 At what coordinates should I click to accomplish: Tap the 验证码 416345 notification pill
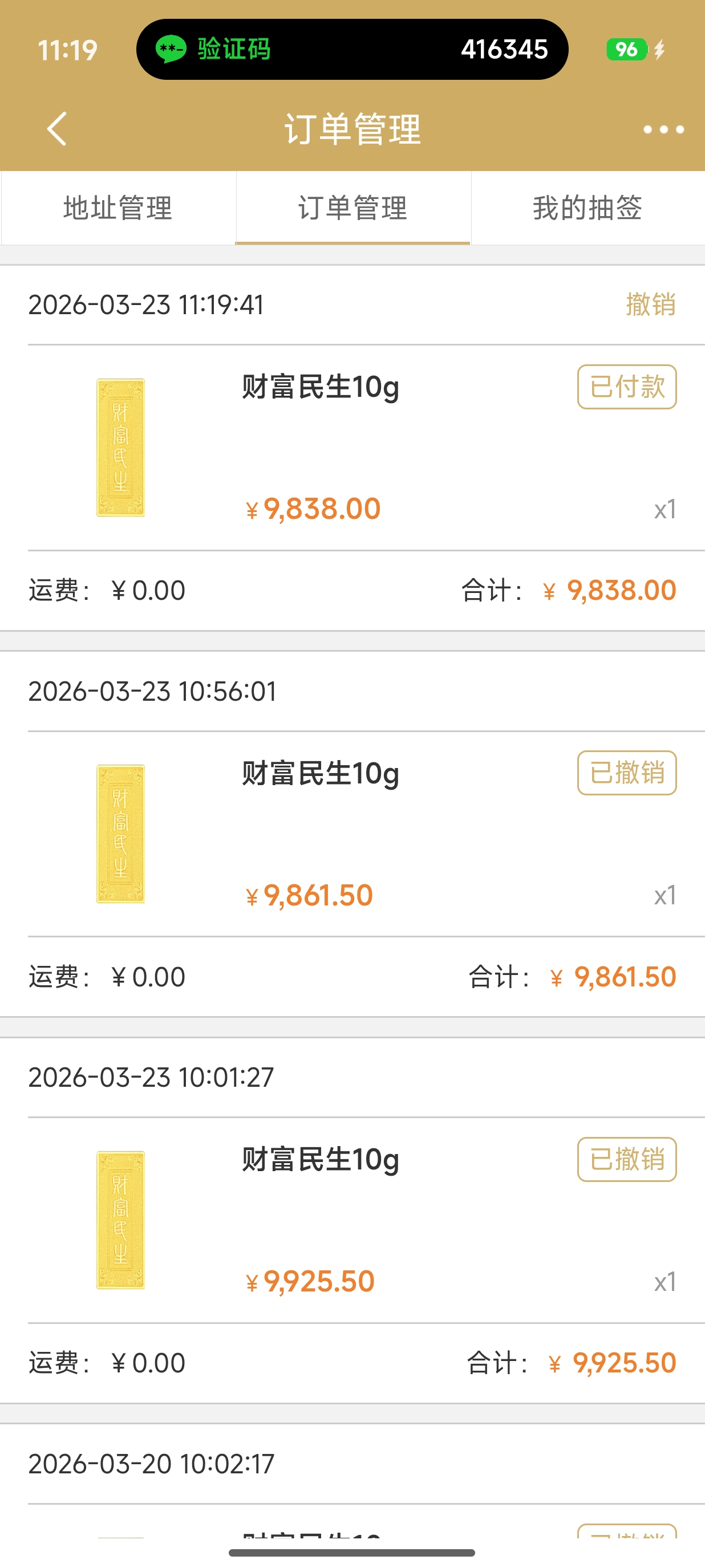352,49
